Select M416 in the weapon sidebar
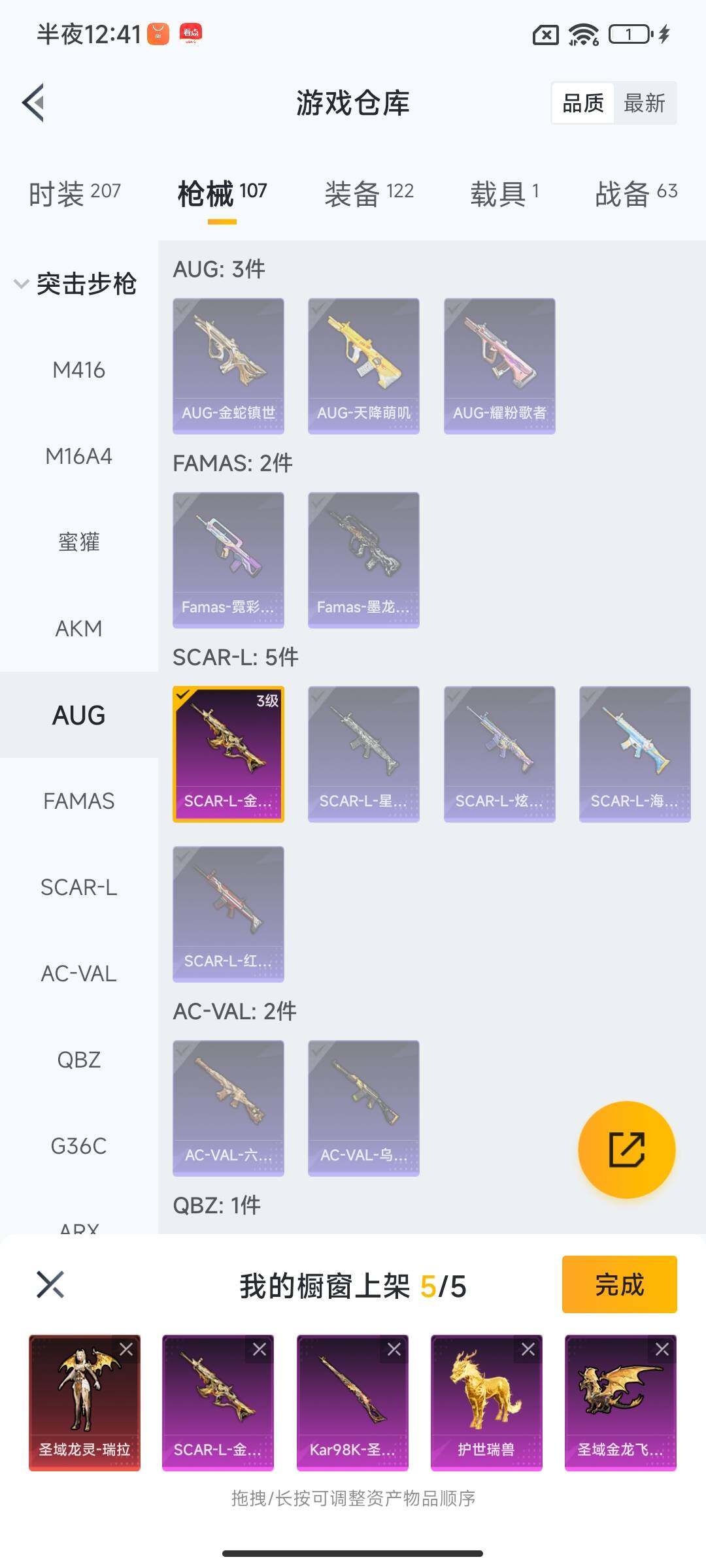This screenshot has height=1568, width=706. click(x=78, y=370)
